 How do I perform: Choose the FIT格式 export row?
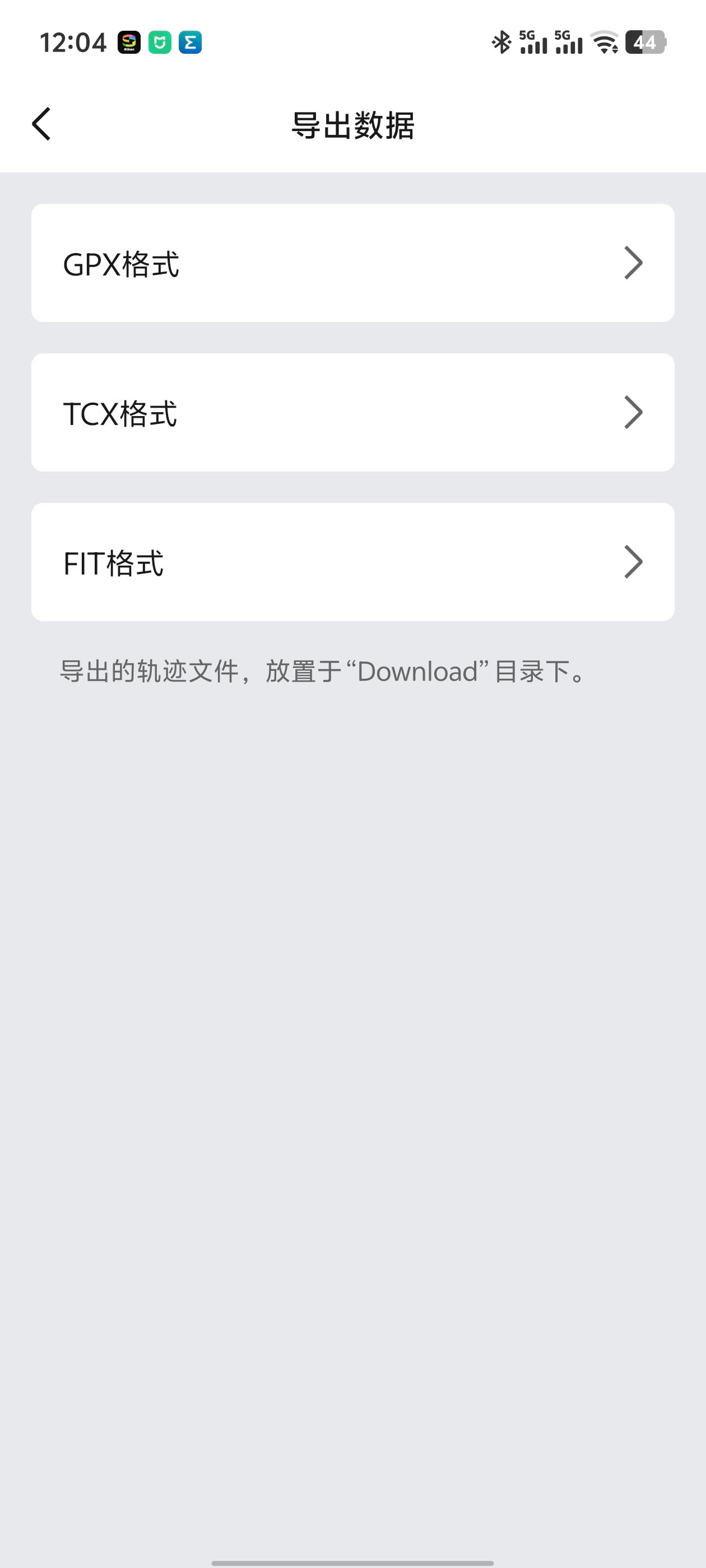352,562
